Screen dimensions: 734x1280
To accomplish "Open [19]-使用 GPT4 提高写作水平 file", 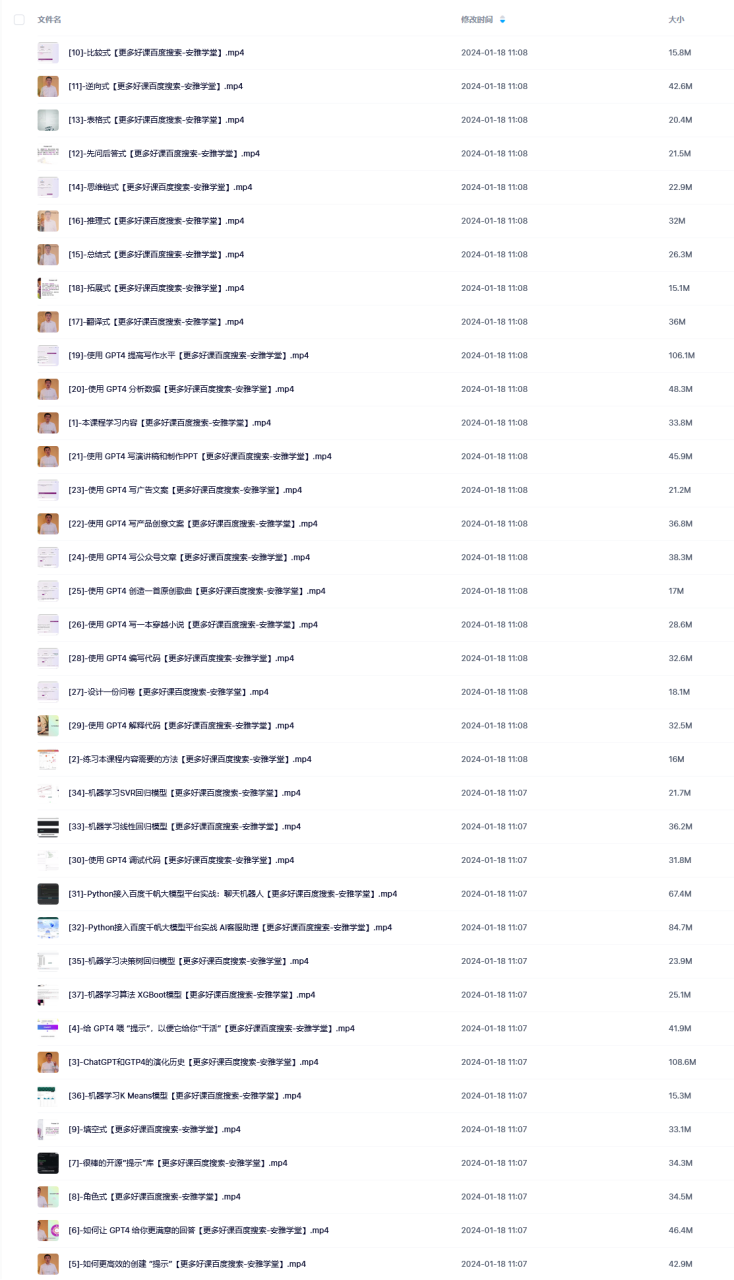I will (x=188, y=356).
